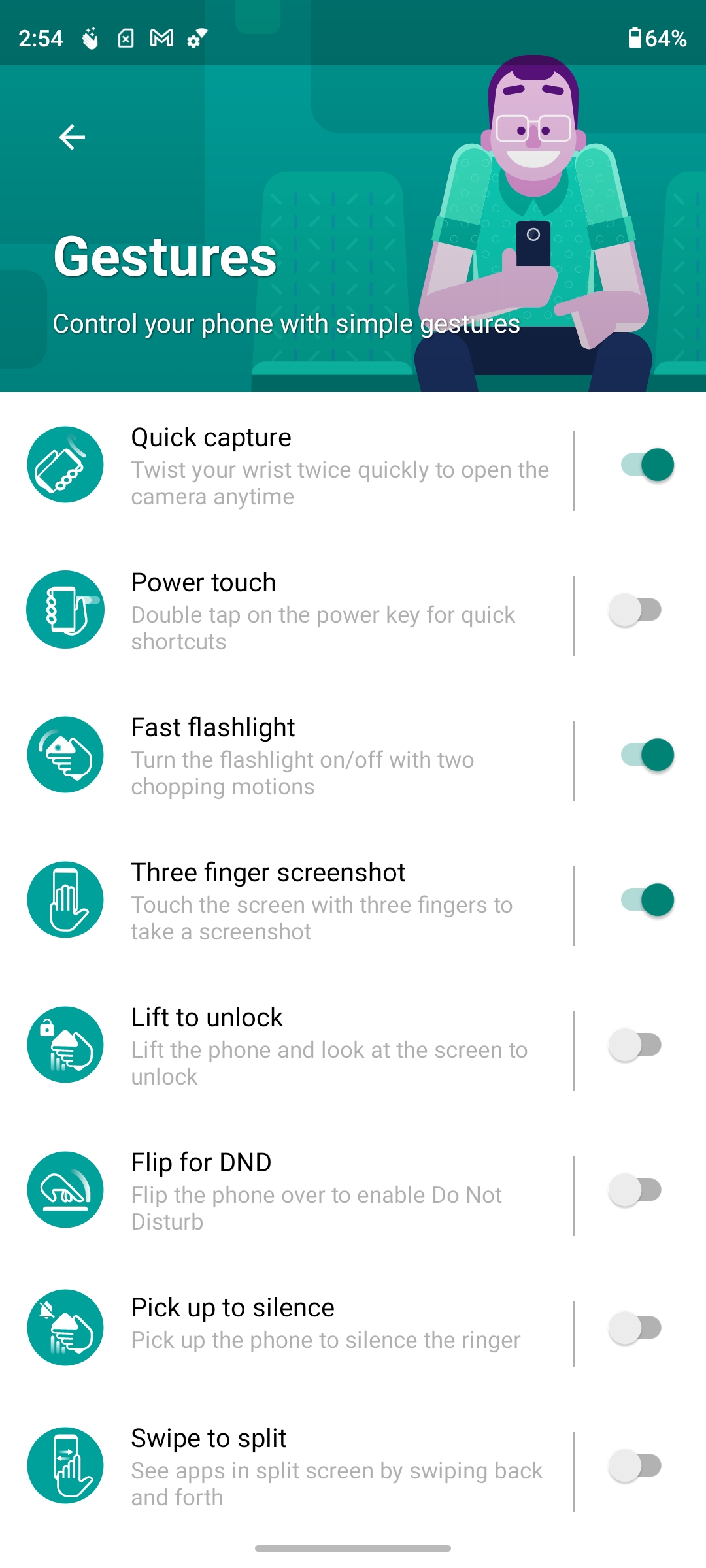
Task: Enable the Swipe to split switch
Action: point(635,1466)
